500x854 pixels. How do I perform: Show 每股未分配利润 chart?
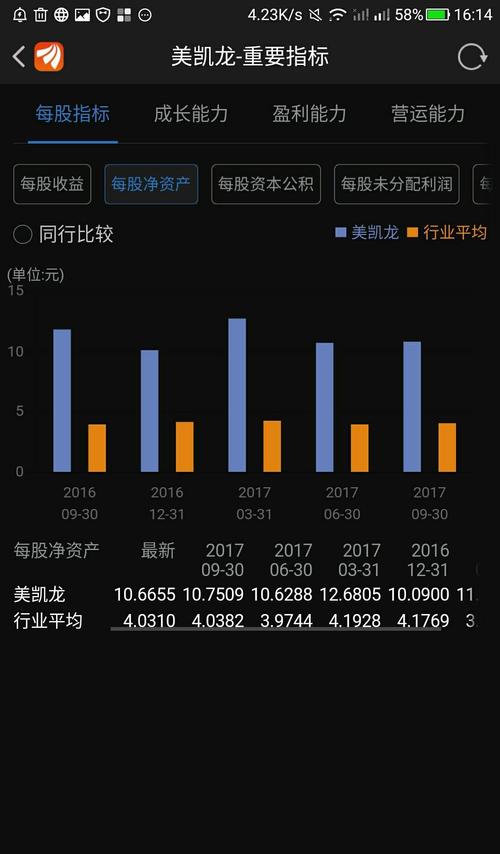tap(397, 184)
